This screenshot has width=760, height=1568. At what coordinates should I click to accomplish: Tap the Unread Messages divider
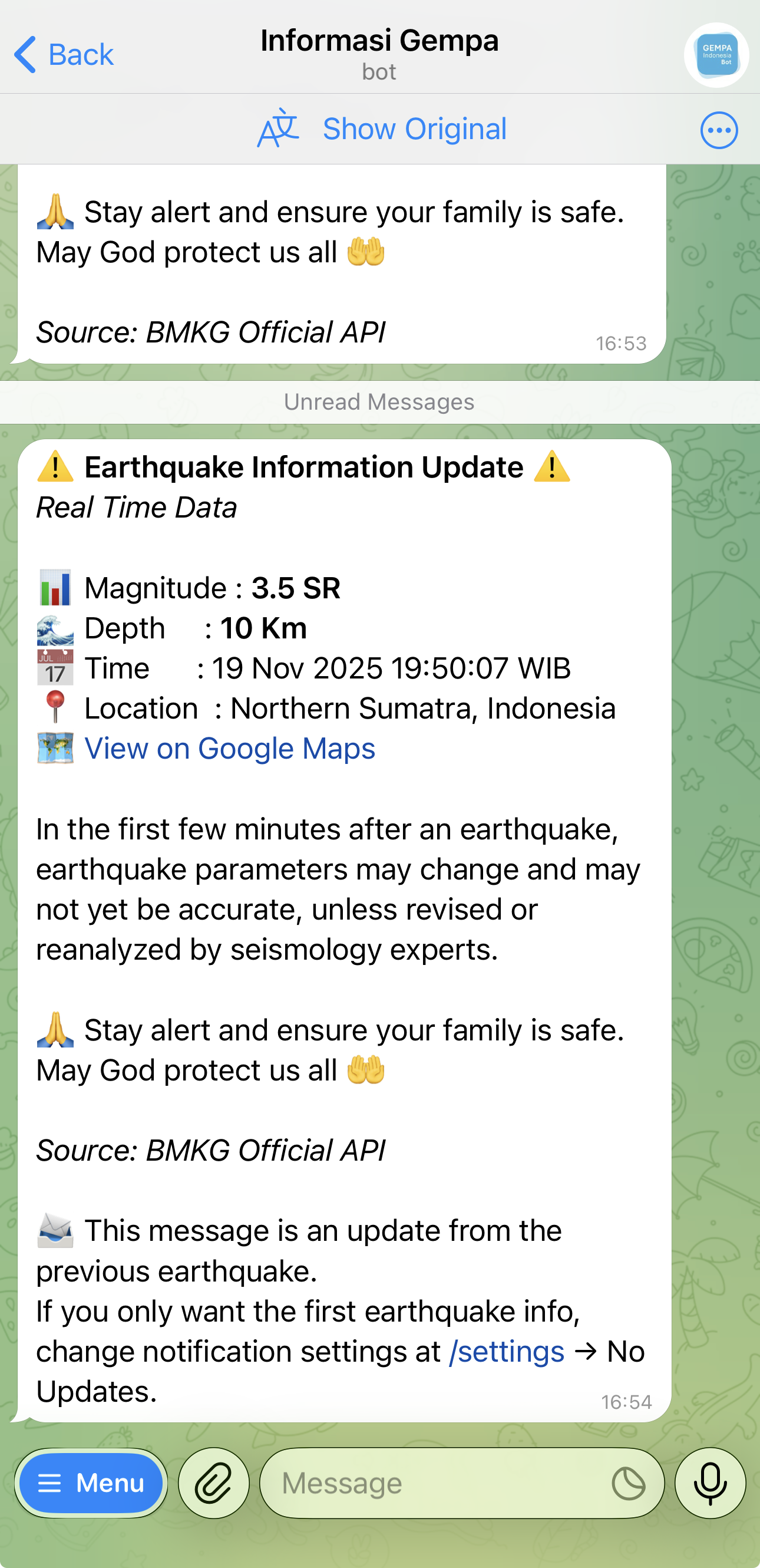[x=379, y=401]
